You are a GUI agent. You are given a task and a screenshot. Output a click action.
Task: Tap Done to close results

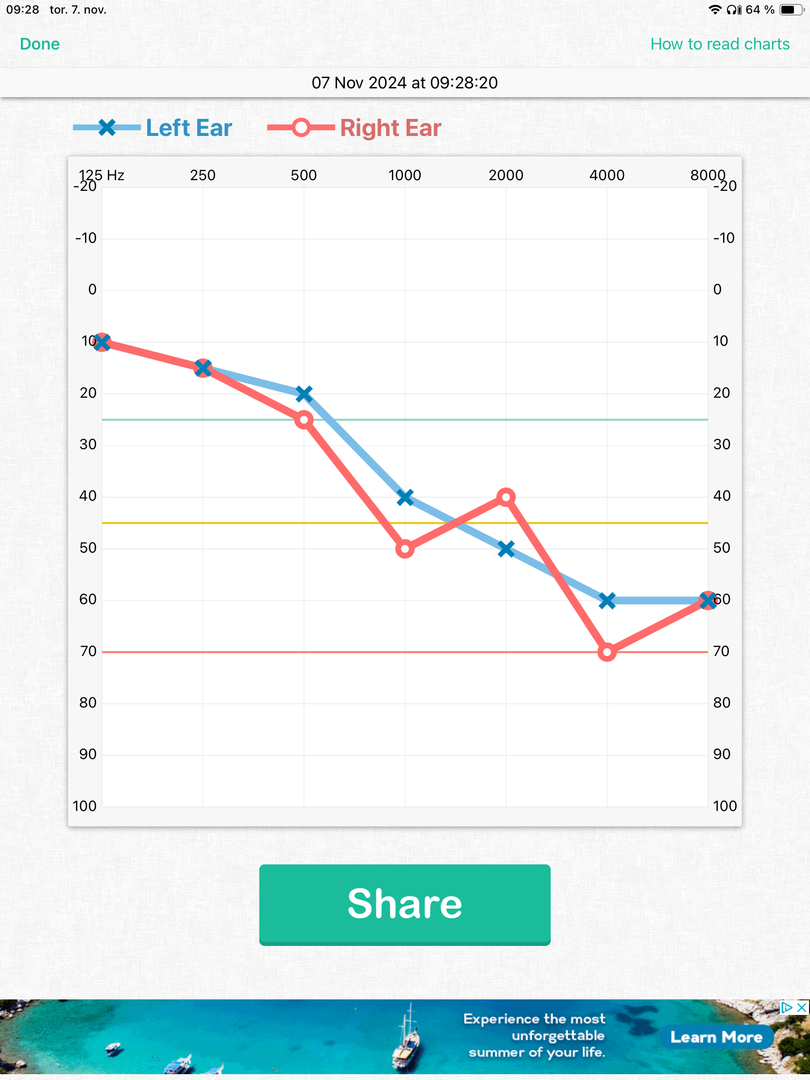tap(40, 44)
